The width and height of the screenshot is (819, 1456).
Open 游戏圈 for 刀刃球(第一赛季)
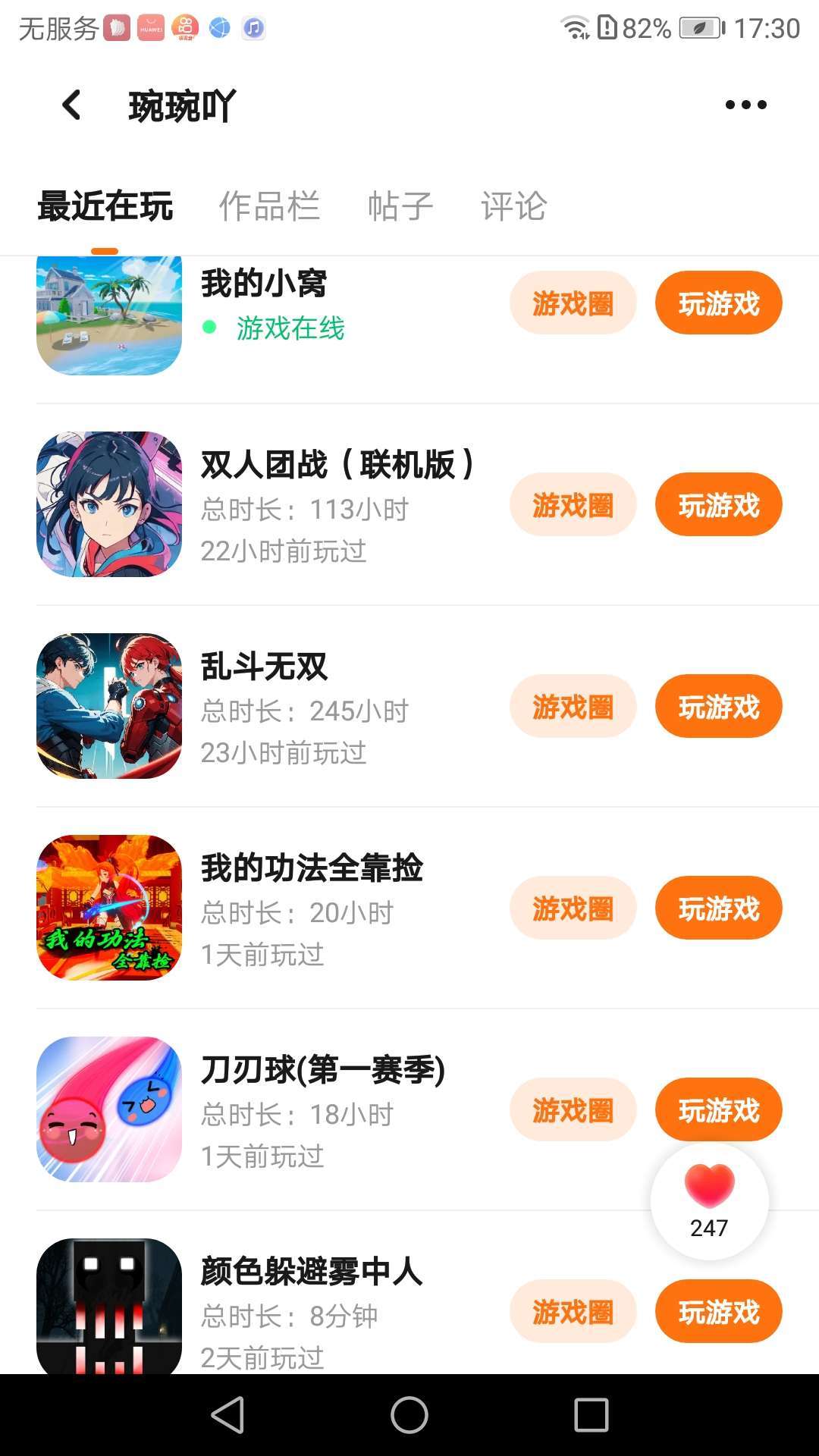click(x=573, y=1110)
